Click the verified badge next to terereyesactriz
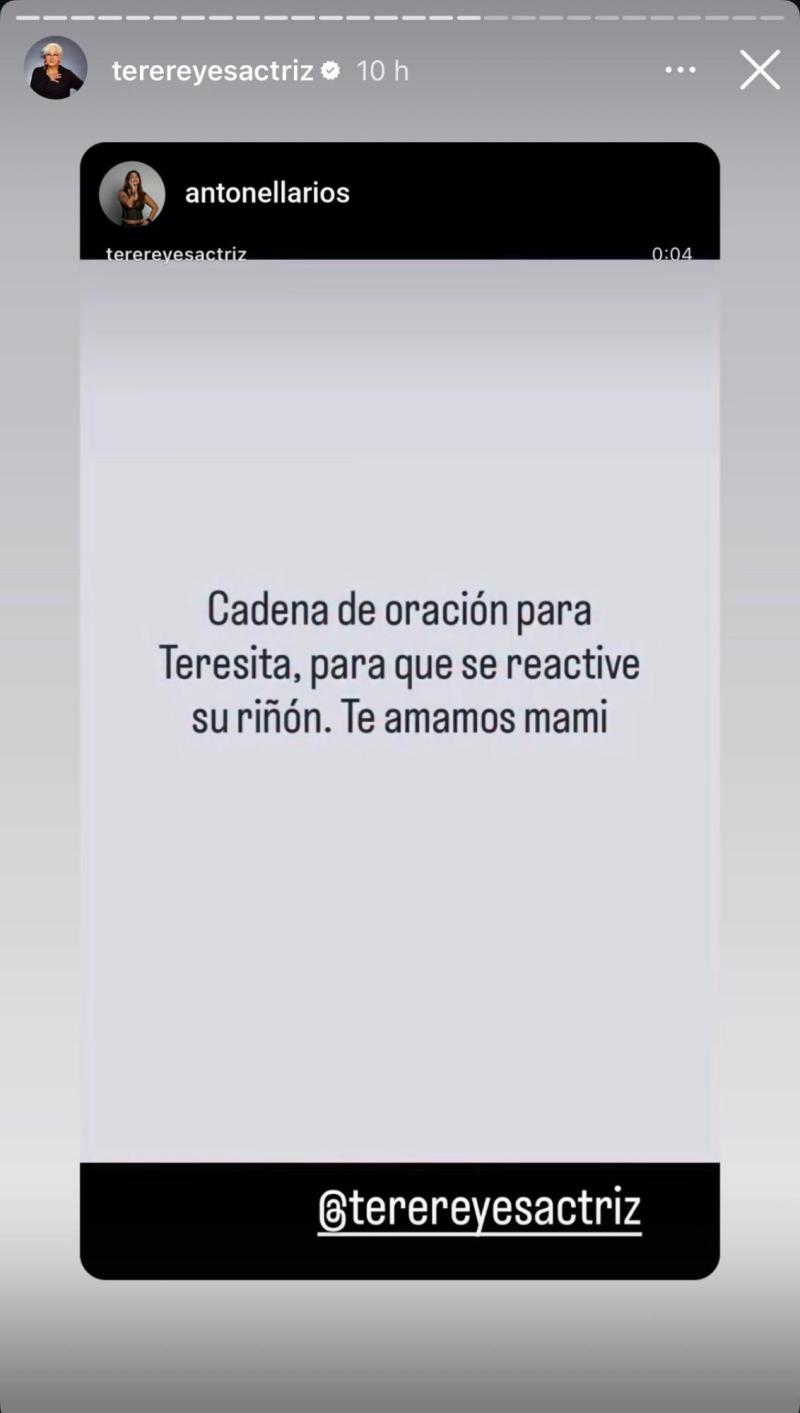This screenshot has width=800, height=1413. tap(329, 70)
